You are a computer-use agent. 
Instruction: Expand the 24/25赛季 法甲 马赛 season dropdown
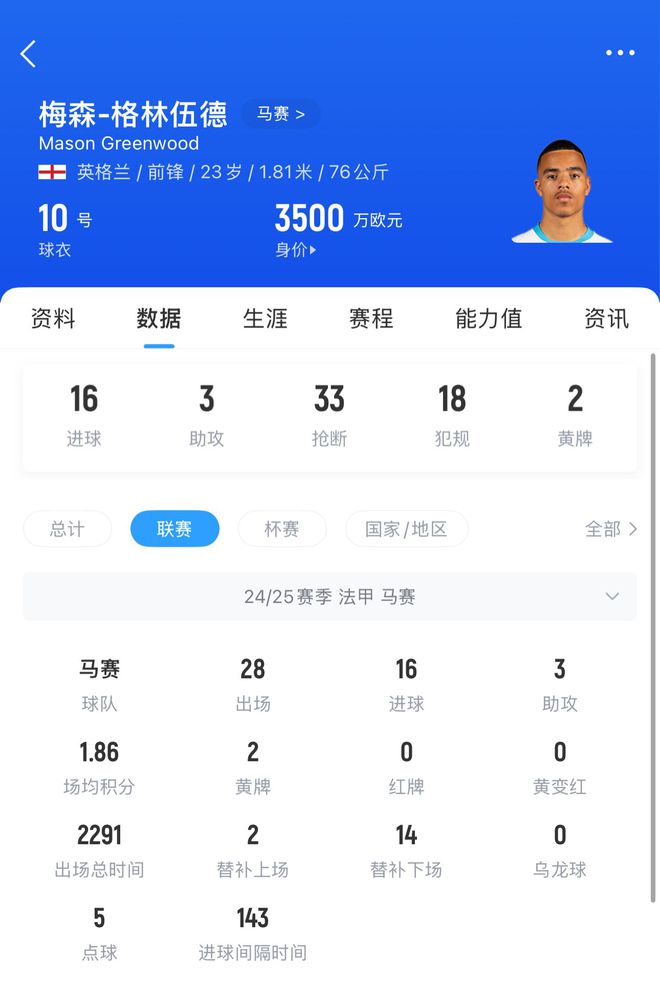[x=330, y=597]
